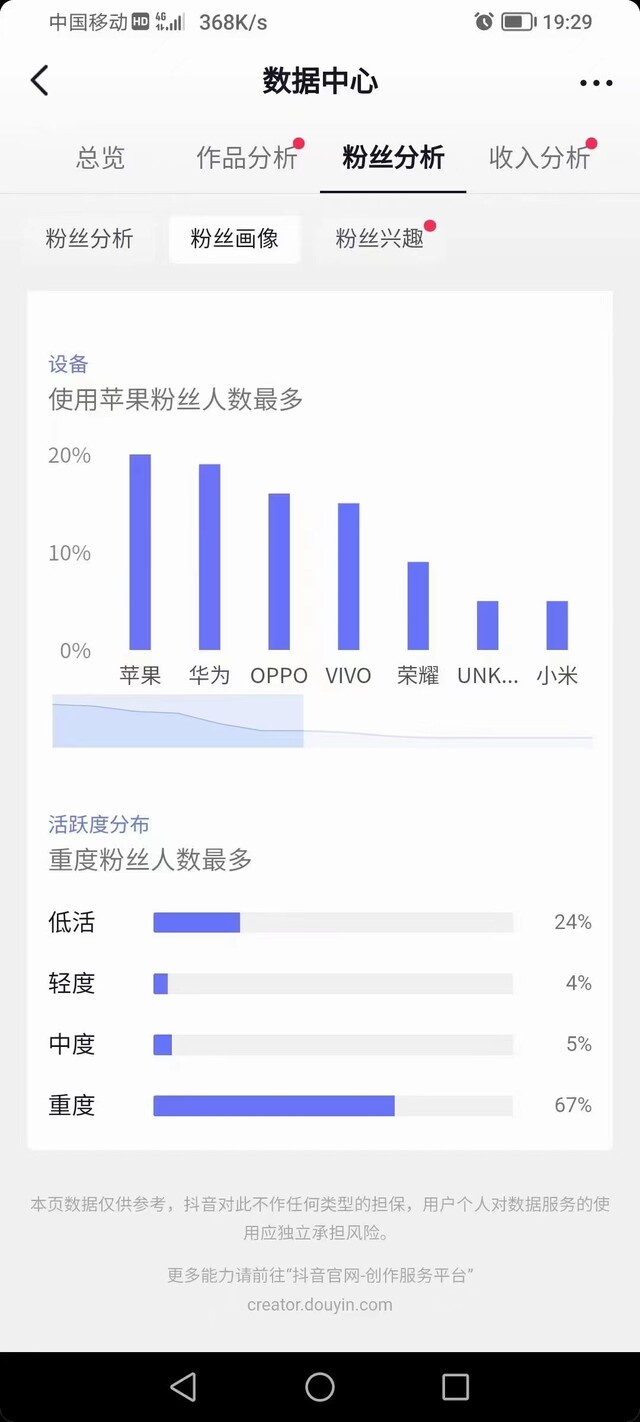Tap the device chart range slider
Viewport: 640px width, 1422px height.
(322, 721)
